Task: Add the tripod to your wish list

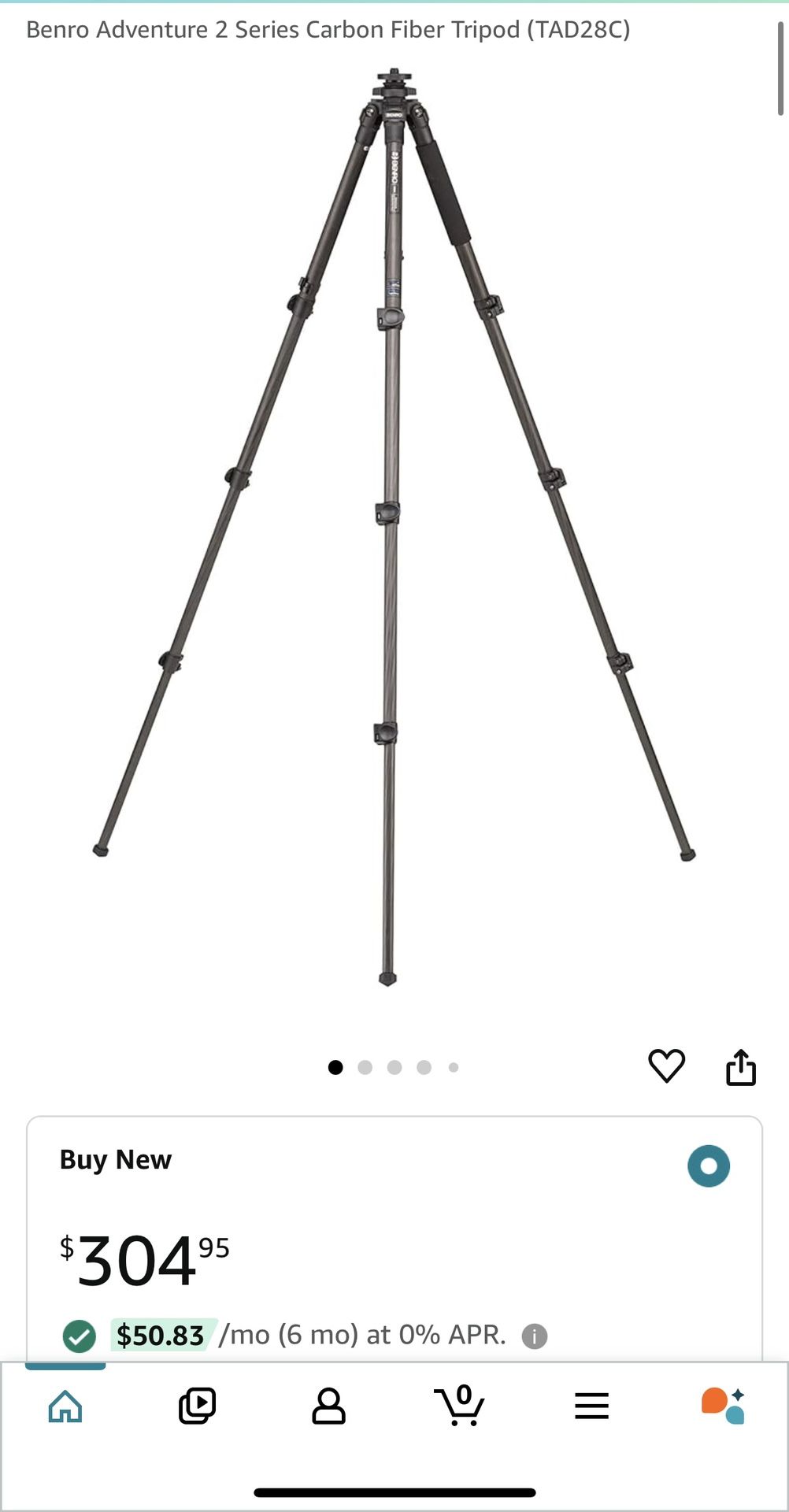Action: [x=666, y=1066]
